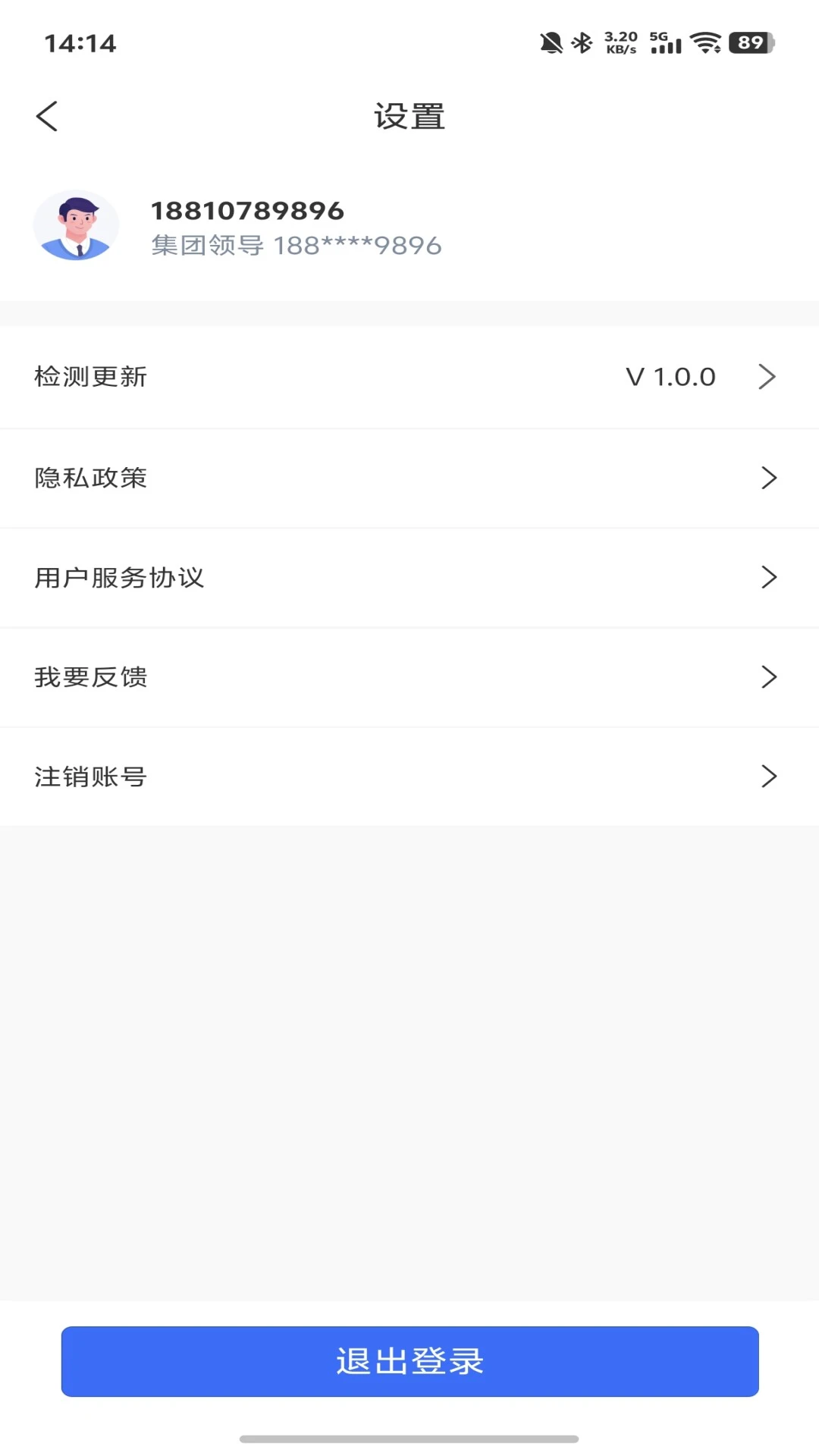Viewport: 819px width, 1456px height.
Task: Expand the 检测更新 row chevron
Action: (x=769, y=376)
